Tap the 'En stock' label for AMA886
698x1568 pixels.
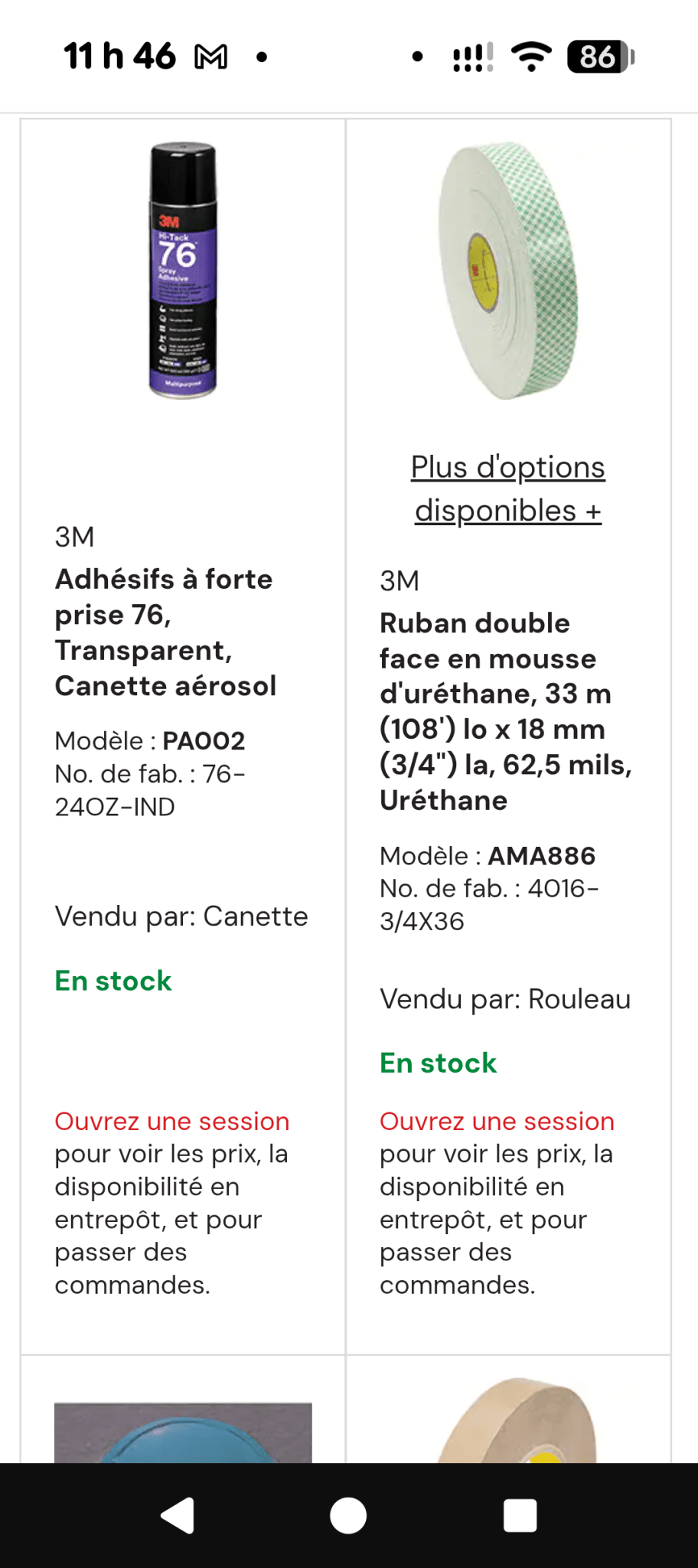(x=437, y=1063)
